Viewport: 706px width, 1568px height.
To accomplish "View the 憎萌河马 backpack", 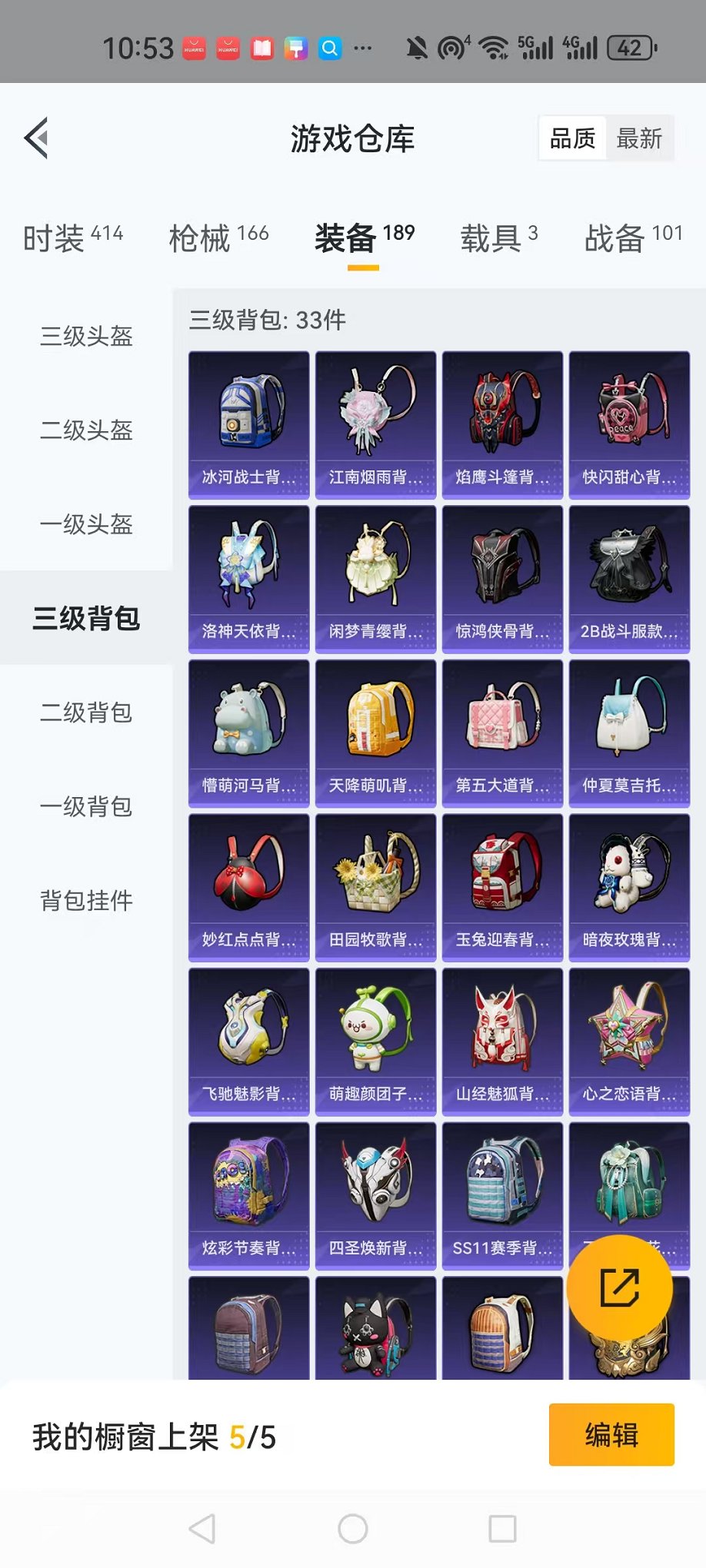I will [248, 733].
